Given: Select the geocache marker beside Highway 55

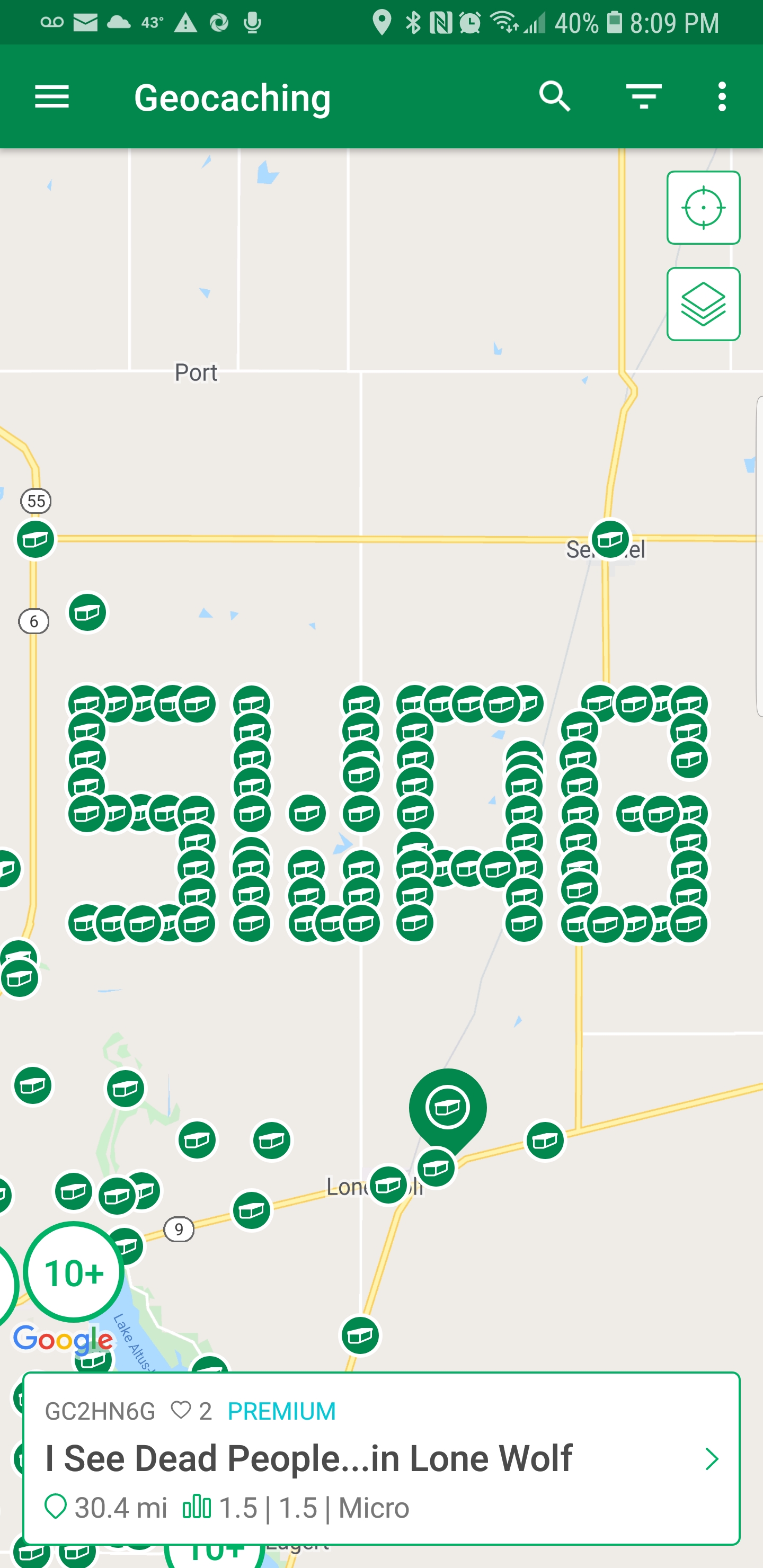Looking at the screenshot, I should pyautogui.click(x=36, y=539).
